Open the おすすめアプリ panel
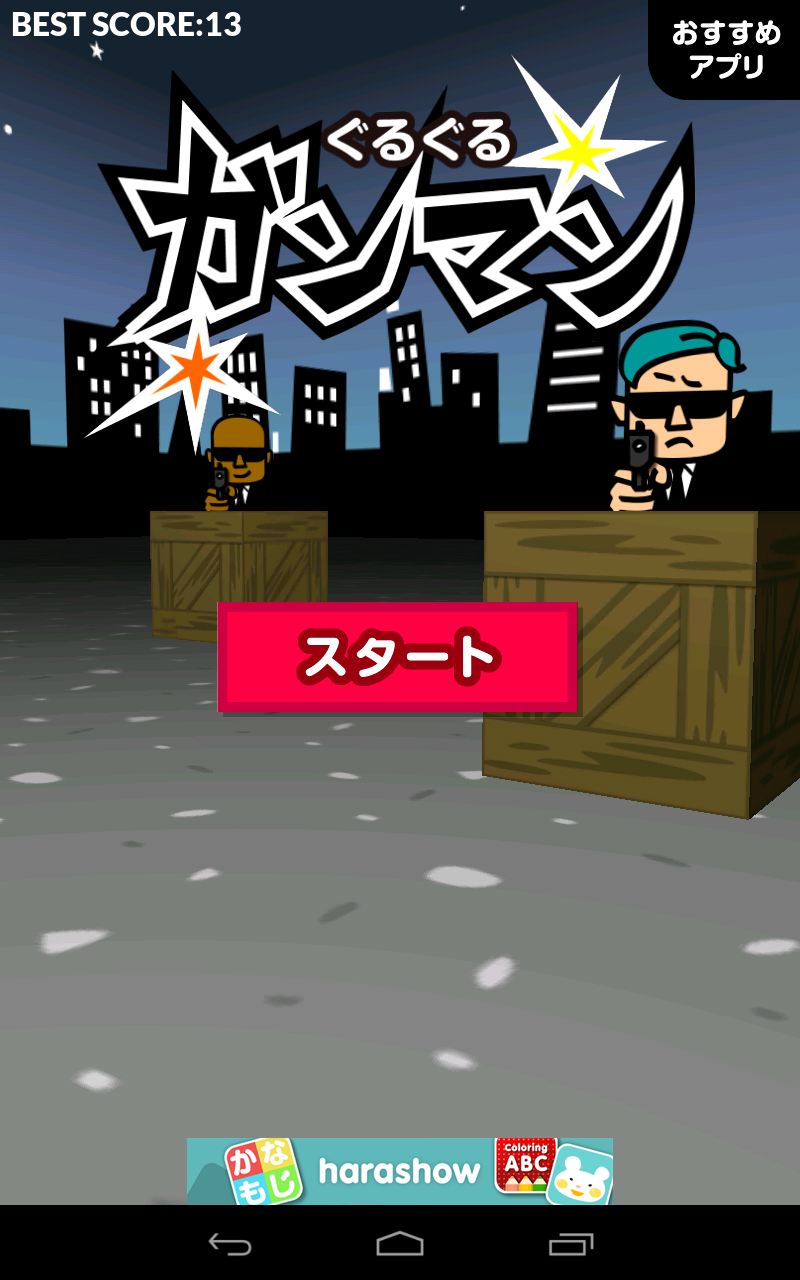This screenshot has width=800, height=1280. pyautogui.click(x=723, y=45)
